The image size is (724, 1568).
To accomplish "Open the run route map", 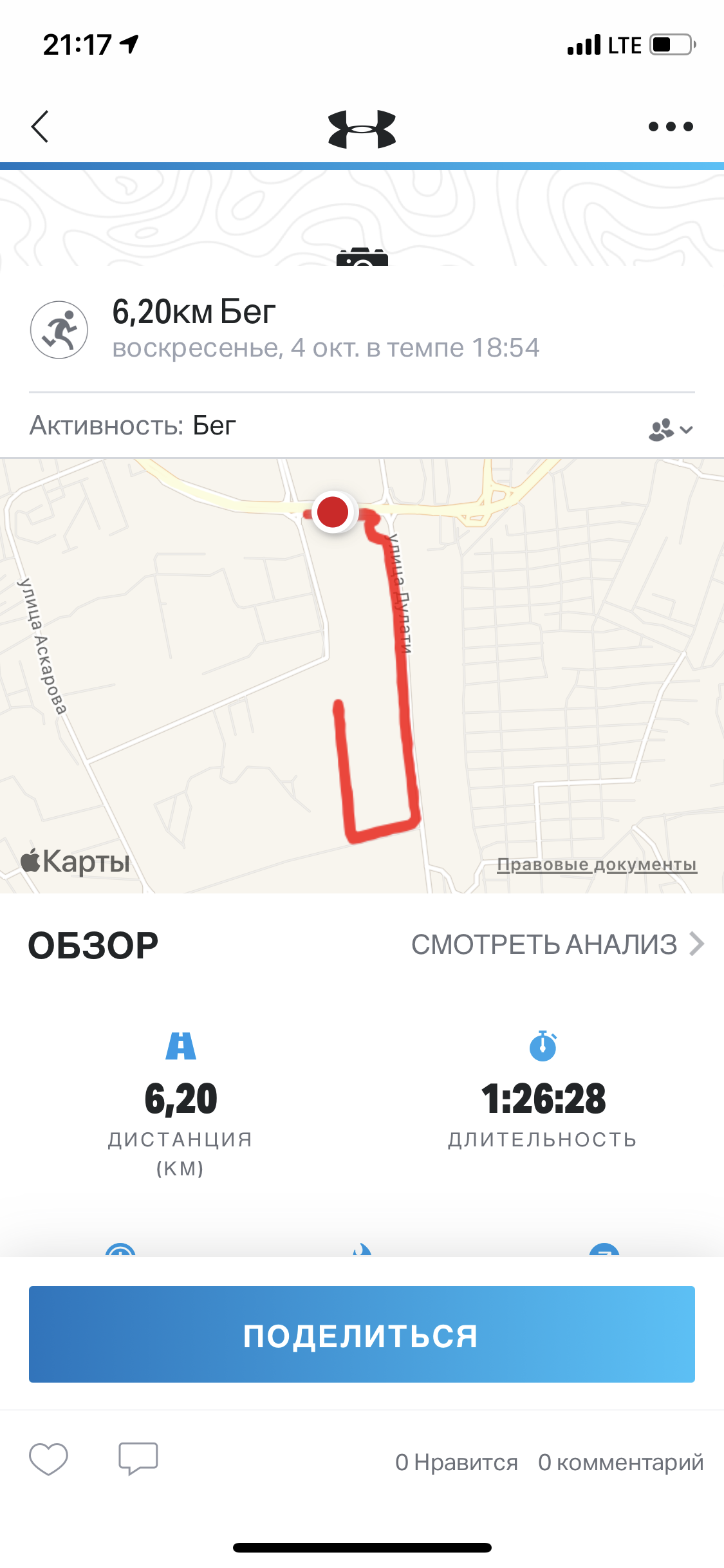I will (362, 676).
